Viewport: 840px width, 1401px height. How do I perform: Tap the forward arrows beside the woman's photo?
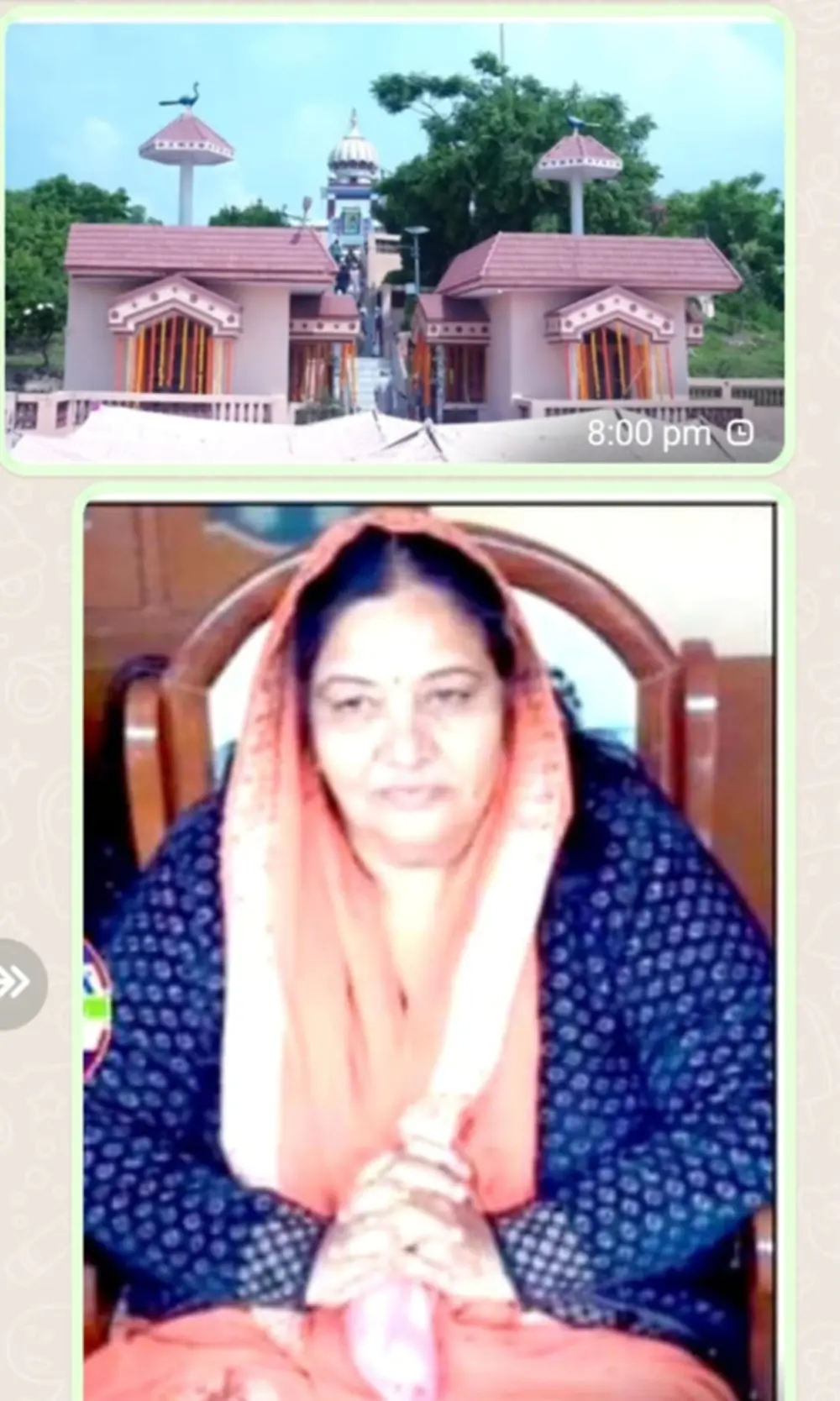click(x=18, y=983)
